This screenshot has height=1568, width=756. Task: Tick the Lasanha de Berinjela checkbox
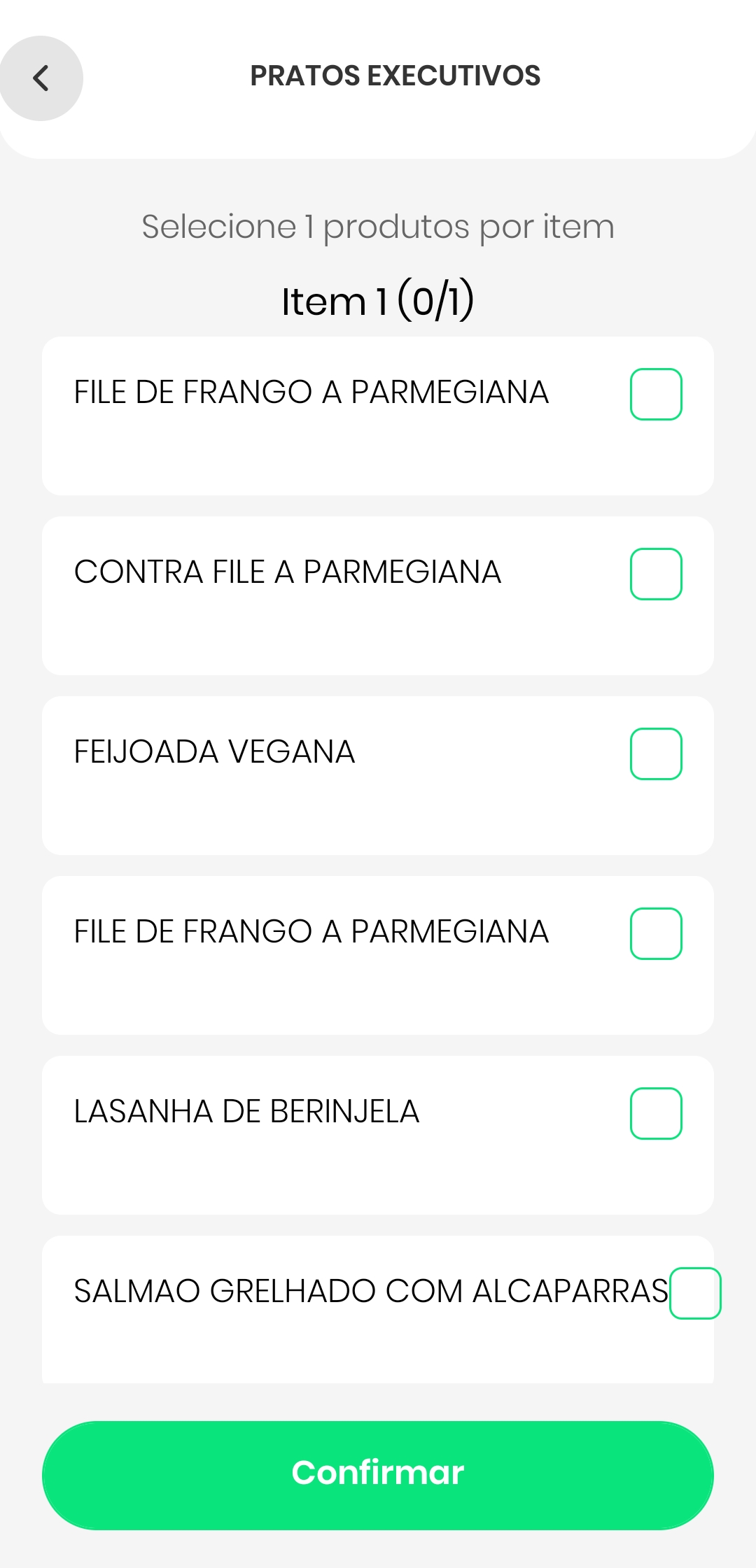click(x=656, y=1113)
